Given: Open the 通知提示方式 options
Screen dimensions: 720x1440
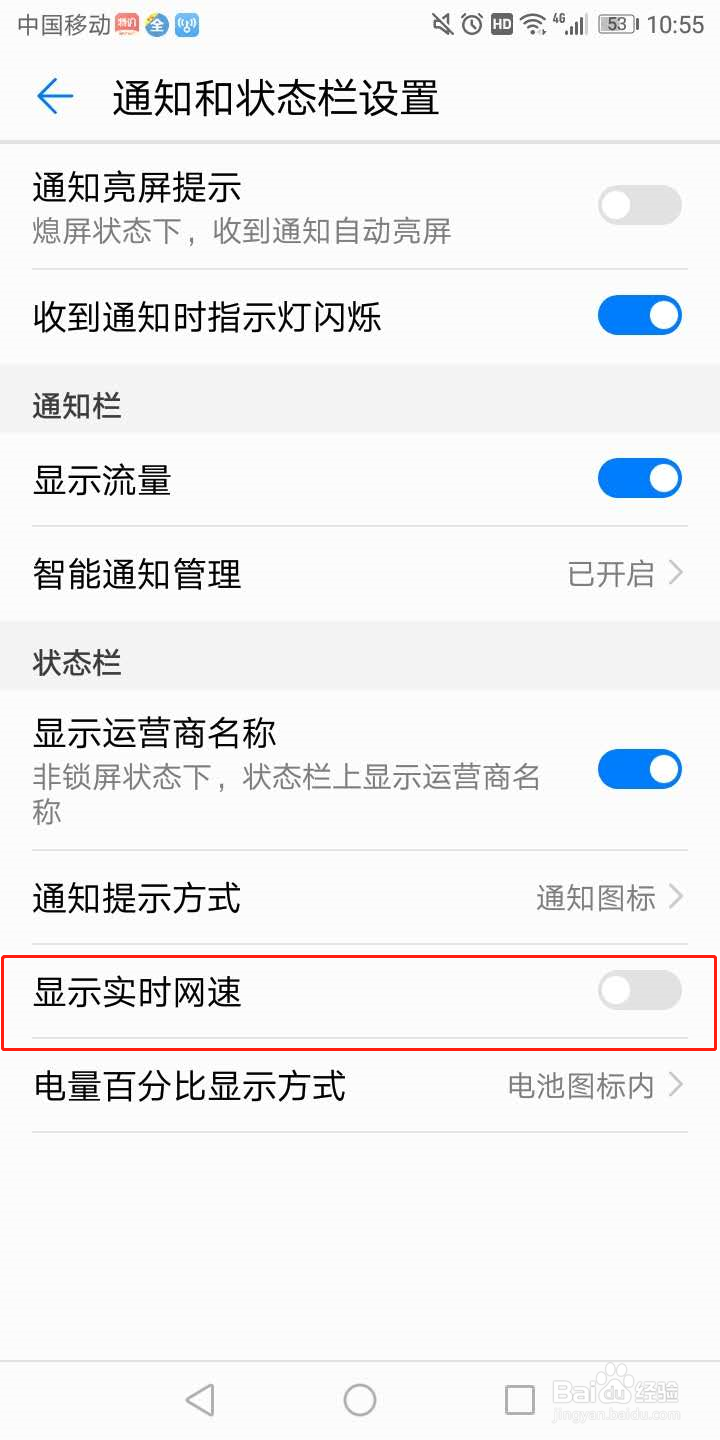Looking at the screenshot, I should (678, 898).
